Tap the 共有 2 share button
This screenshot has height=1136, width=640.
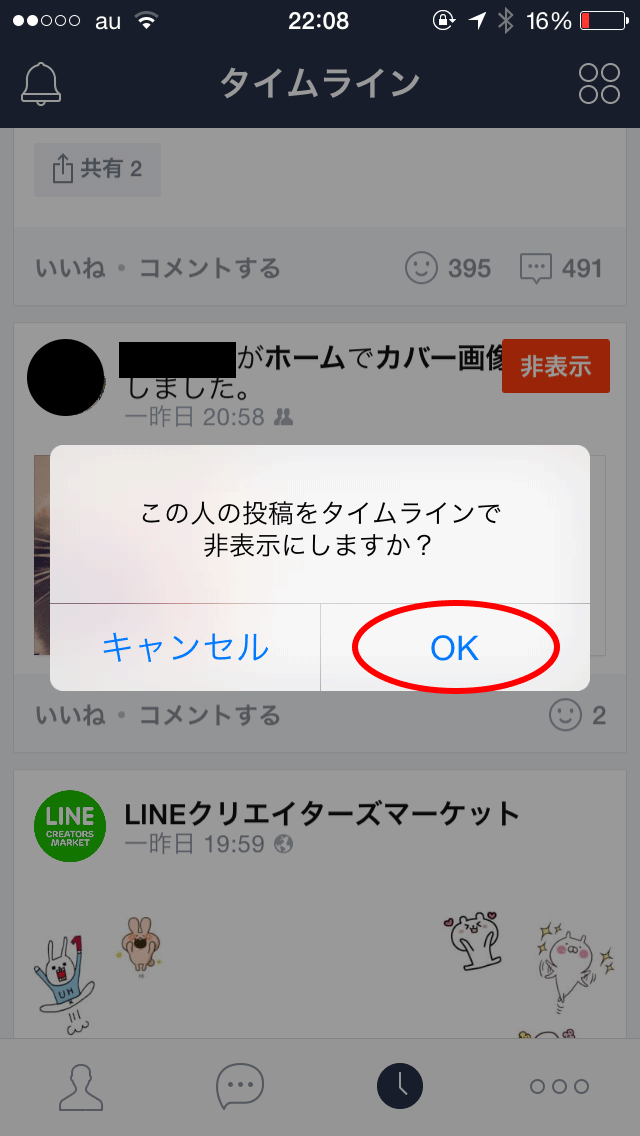[x=97, y=169]
